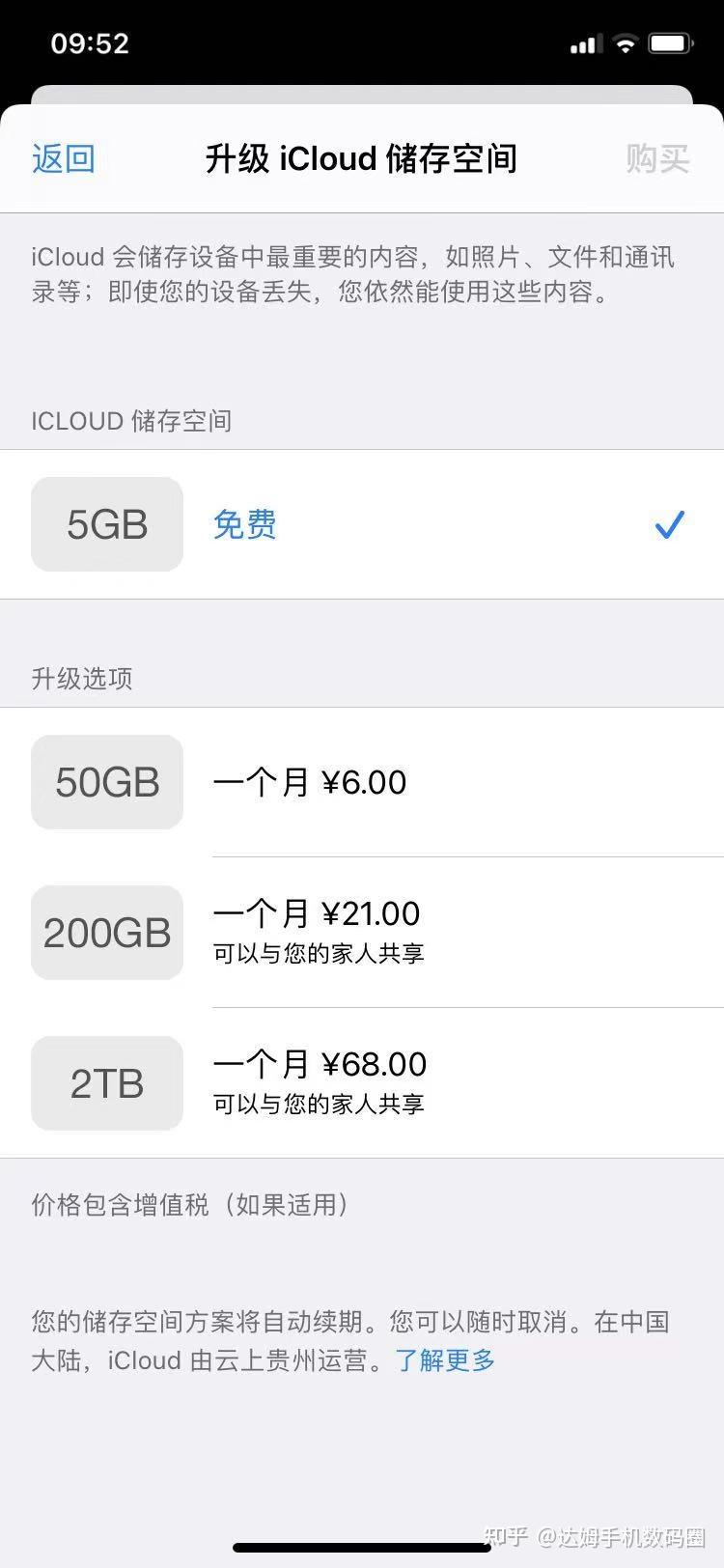Expand the 升级选项 section
The width and height of the screenshot is (724, 1568).
coord(82,679)
